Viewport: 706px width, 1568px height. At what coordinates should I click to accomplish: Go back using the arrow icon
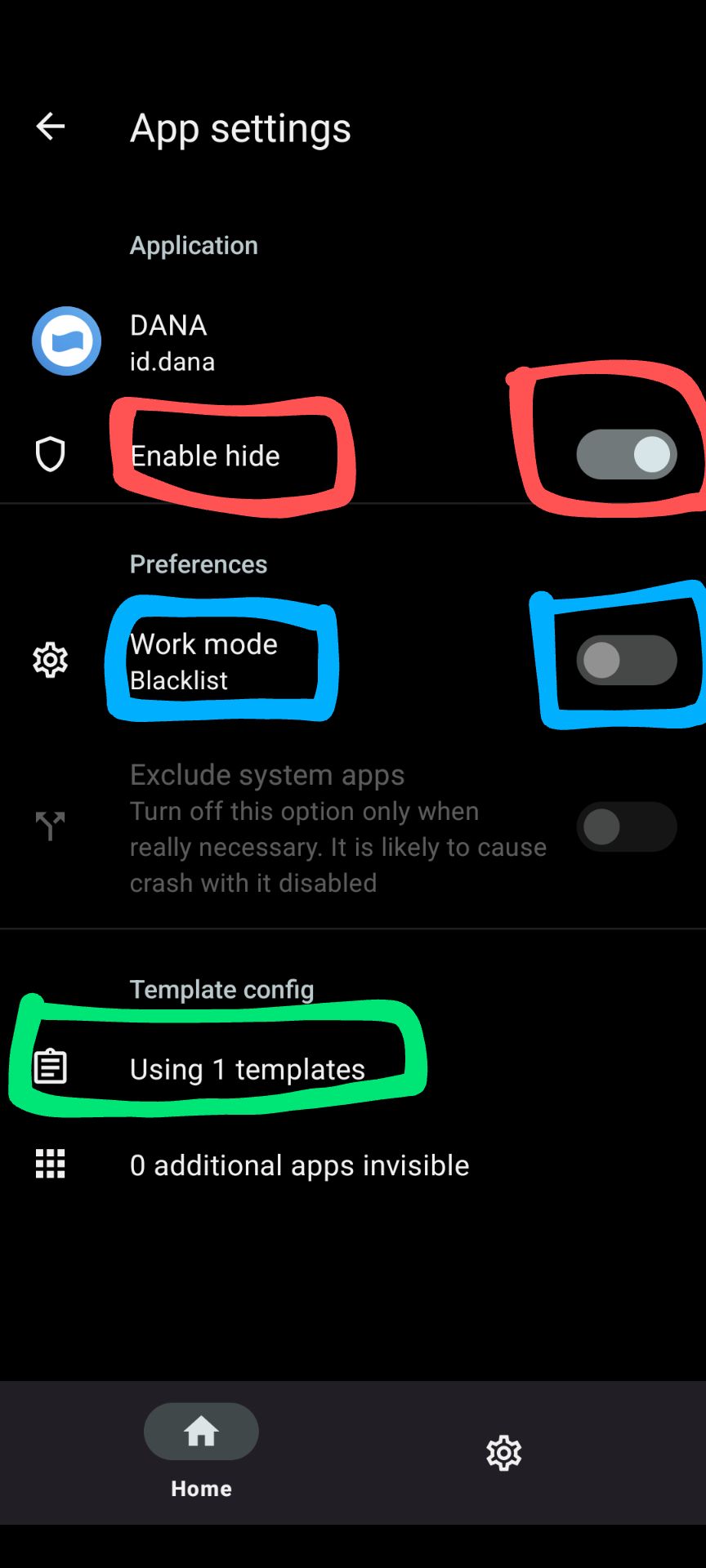51,127
